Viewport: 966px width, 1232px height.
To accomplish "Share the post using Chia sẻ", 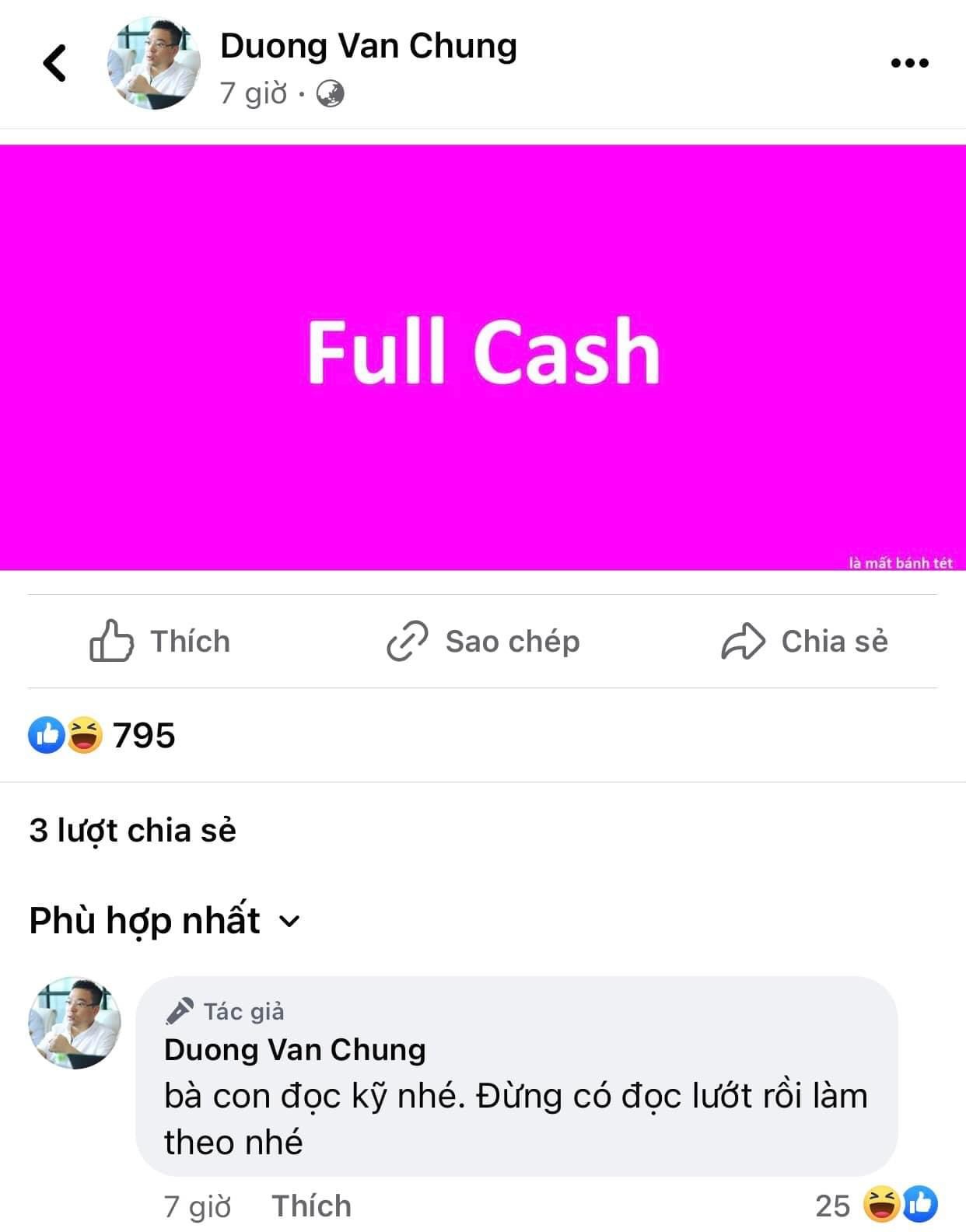I will (x=804, y=642).
